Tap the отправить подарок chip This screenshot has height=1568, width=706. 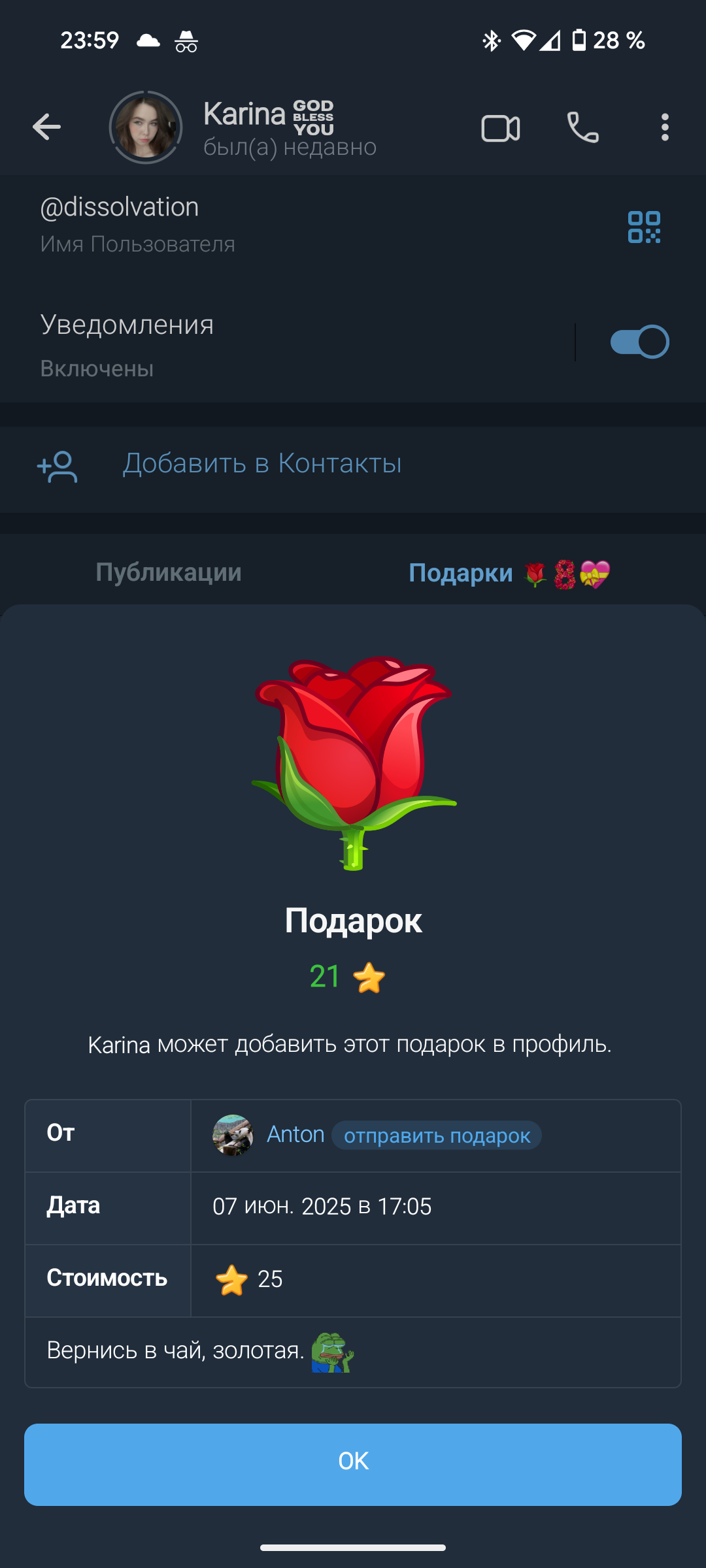click(437, 1135)
